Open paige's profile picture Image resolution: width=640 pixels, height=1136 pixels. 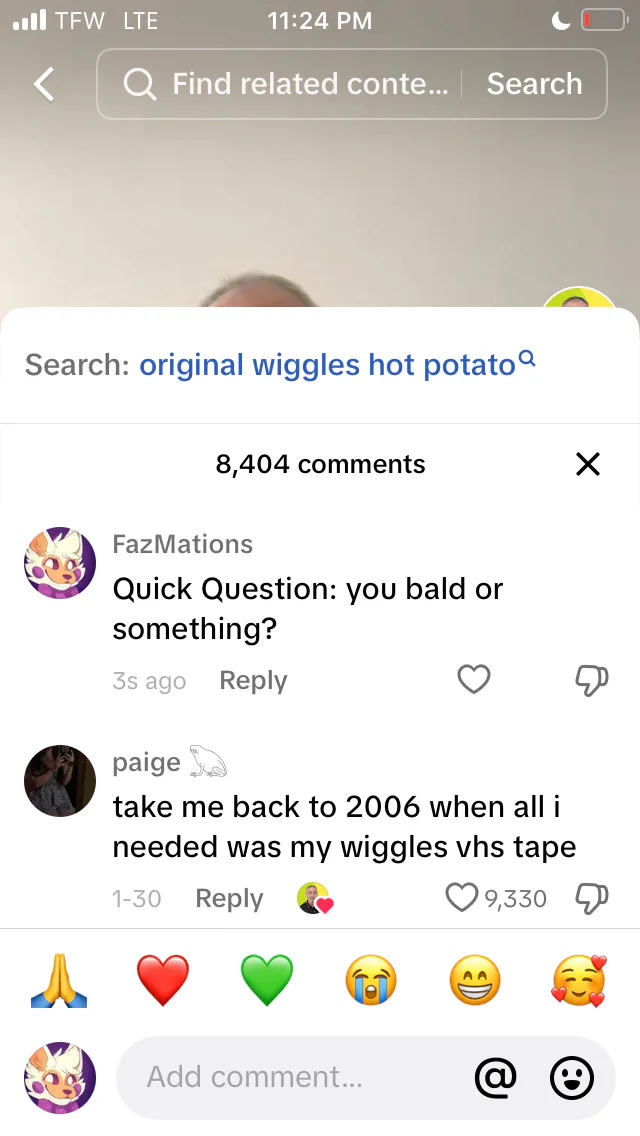(59, 781)
